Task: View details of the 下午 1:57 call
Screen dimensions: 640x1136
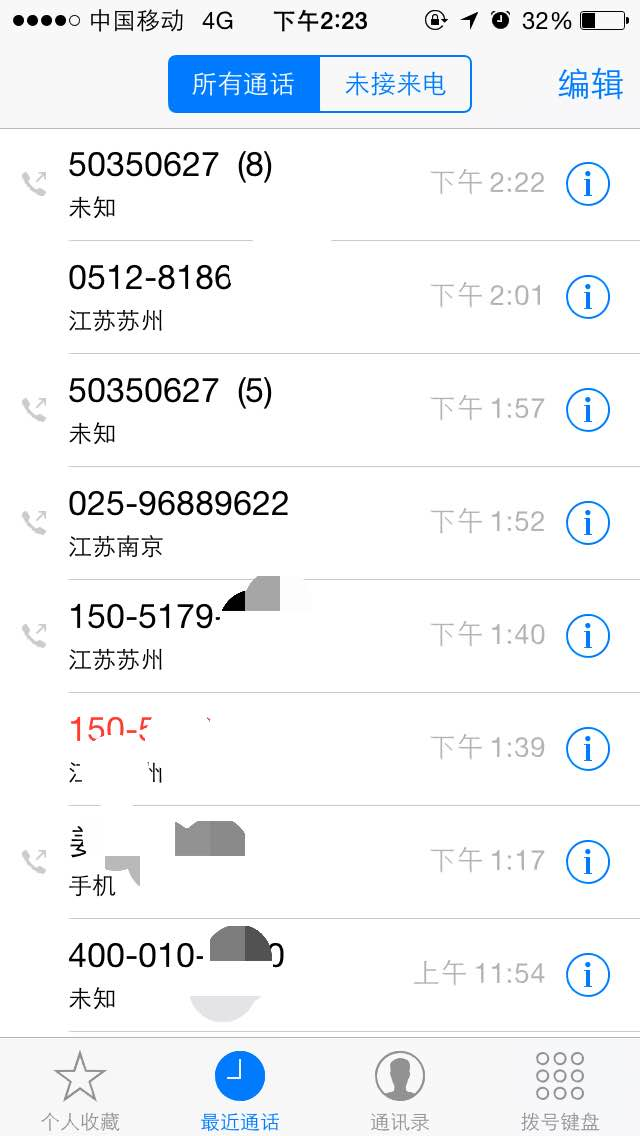Action: [588, 410]
